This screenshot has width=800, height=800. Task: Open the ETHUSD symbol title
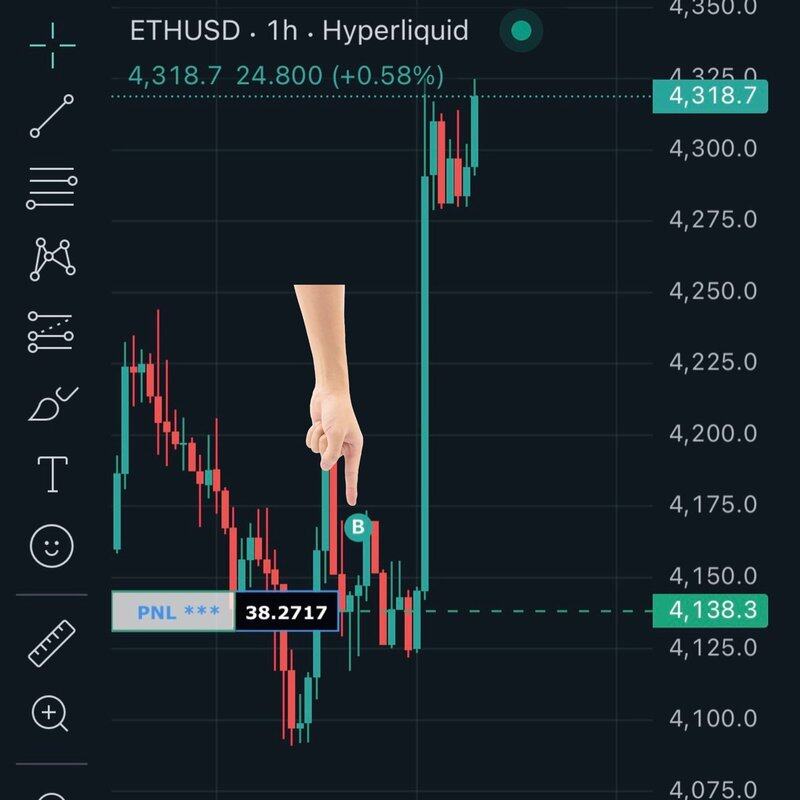coord(185,31)
